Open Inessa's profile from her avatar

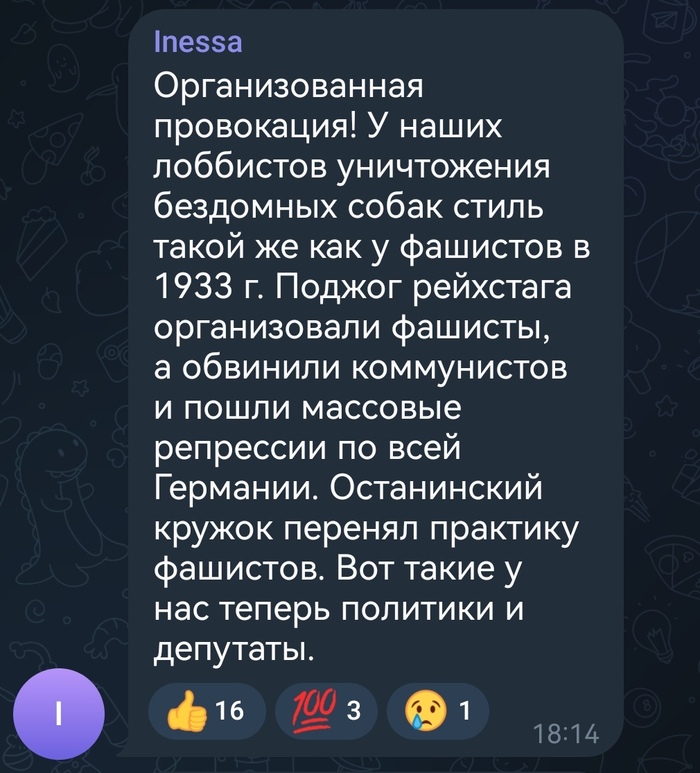(x=59, y=713)
